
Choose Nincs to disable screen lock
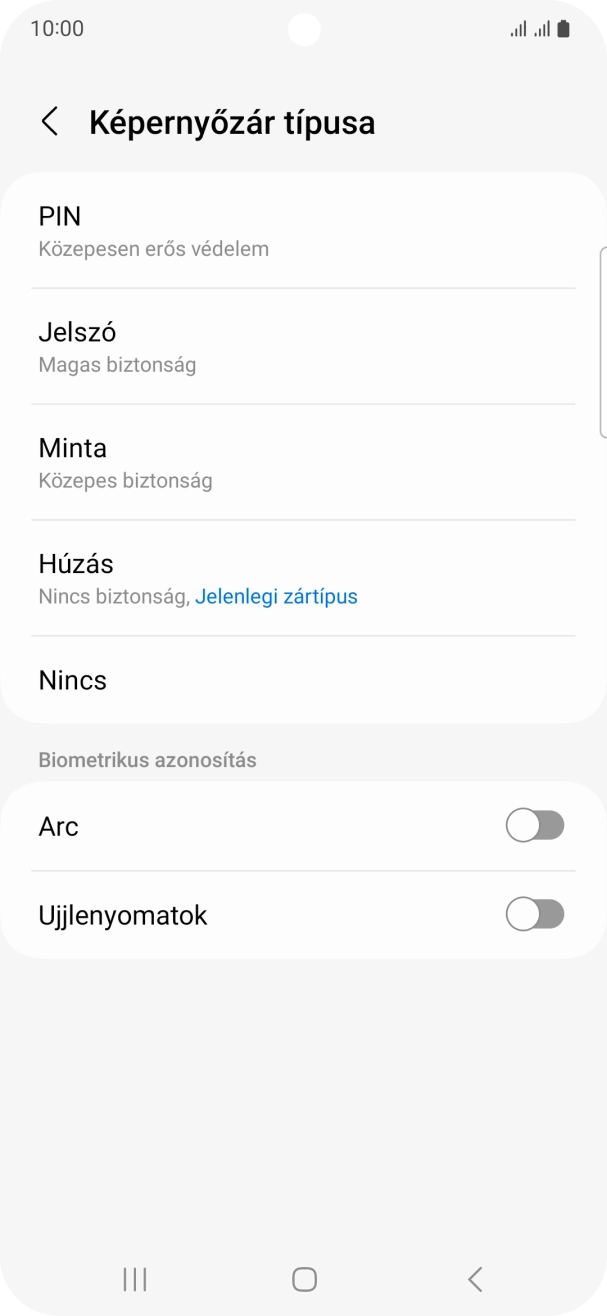tap(303, 680)
